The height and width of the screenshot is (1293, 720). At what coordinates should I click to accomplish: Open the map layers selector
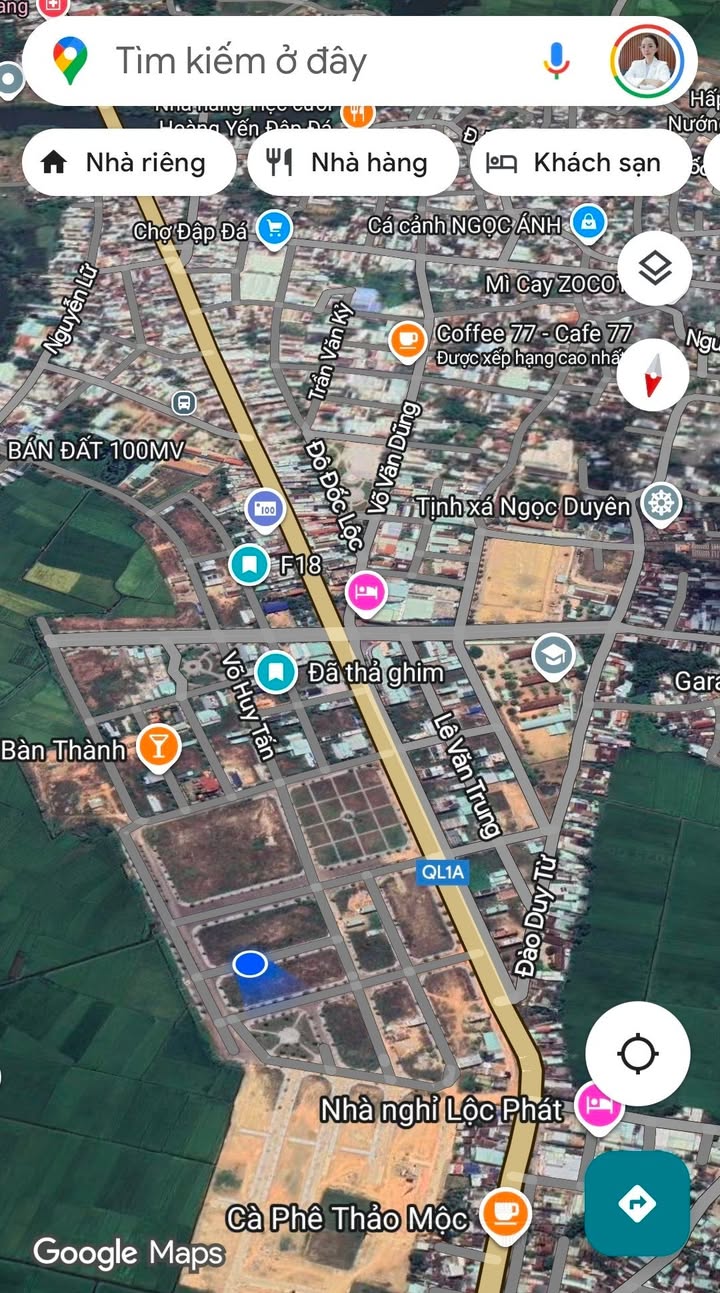point(654,269)
